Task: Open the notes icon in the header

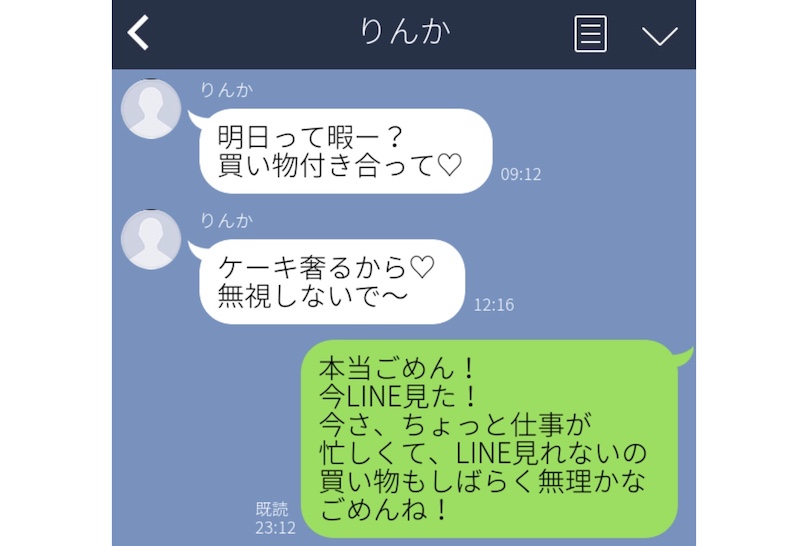Action: (590, 34)
